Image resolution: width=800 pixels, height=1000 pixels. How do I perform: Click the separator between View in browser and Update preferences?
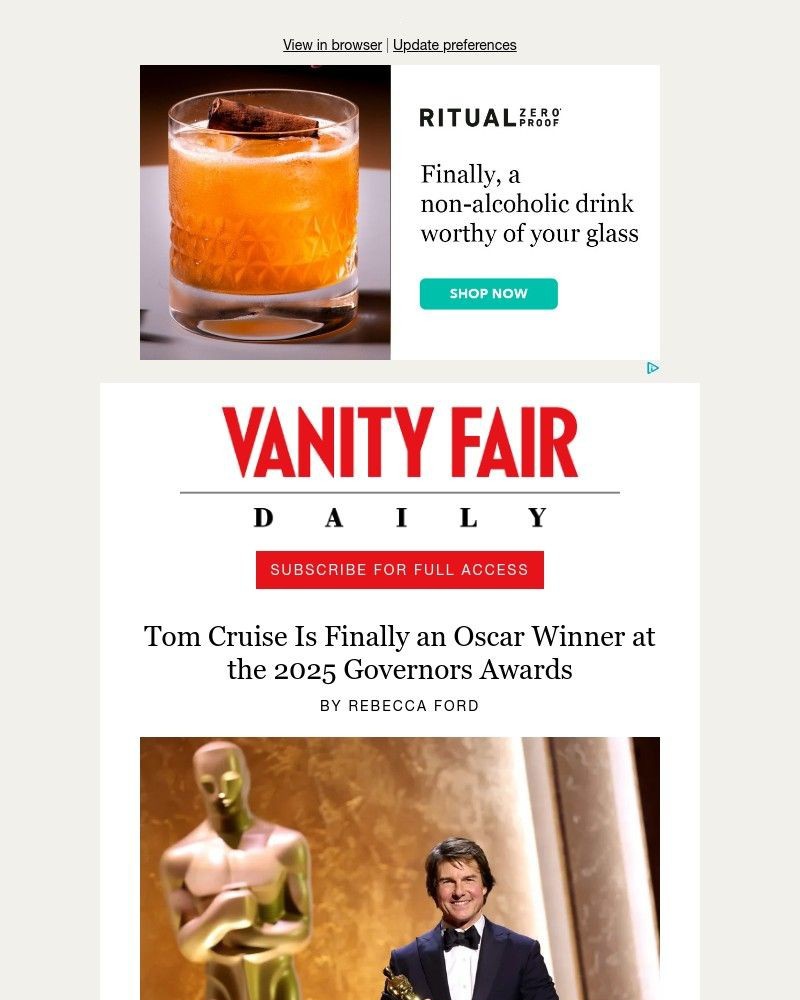(387, 45)
